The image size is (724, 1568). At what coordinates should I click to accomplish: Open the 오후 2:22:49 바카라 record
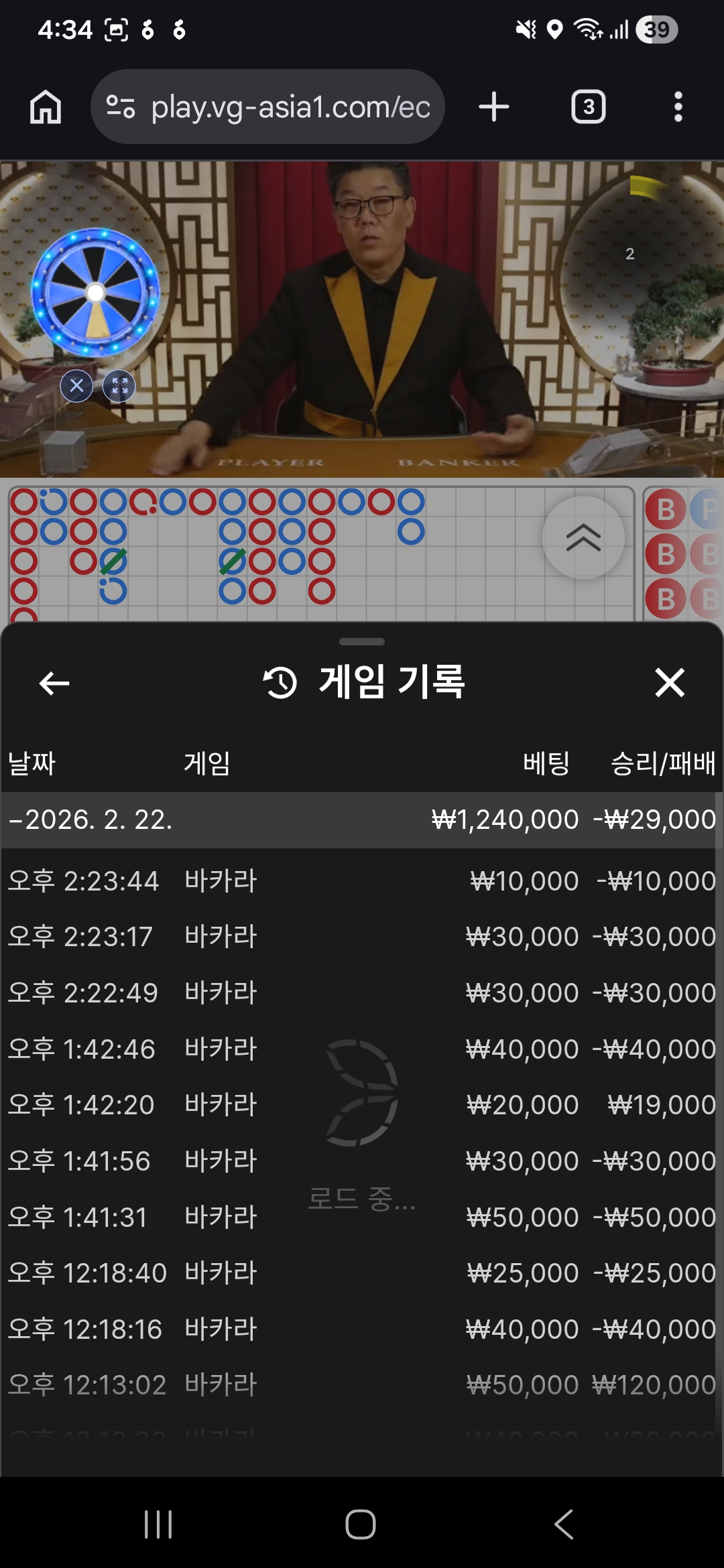click(x=362, y=992)
